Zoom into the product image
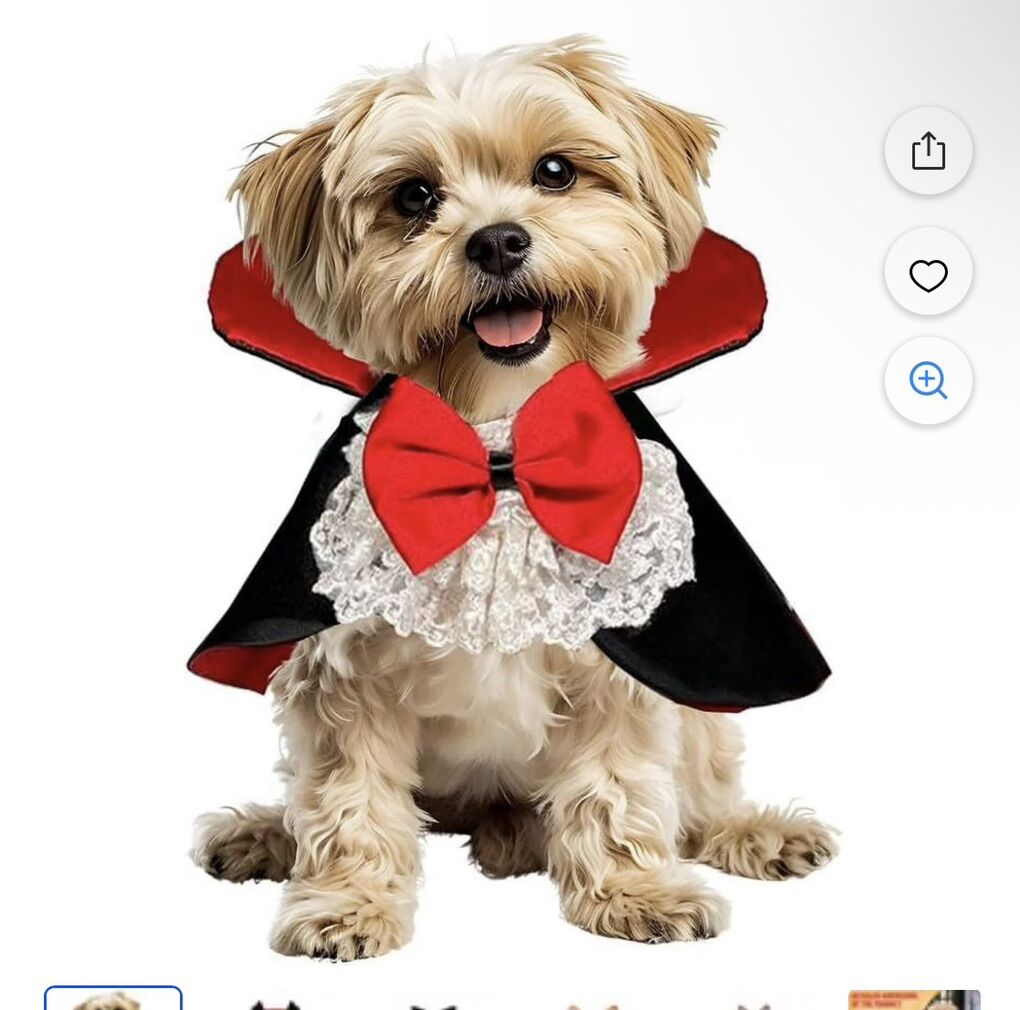 (928, 381)
